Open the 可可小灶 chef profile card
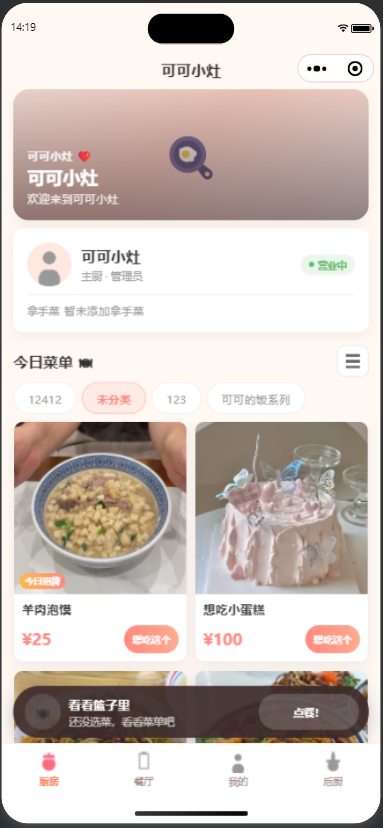383x828 pixels. click(x=191, y=280)
